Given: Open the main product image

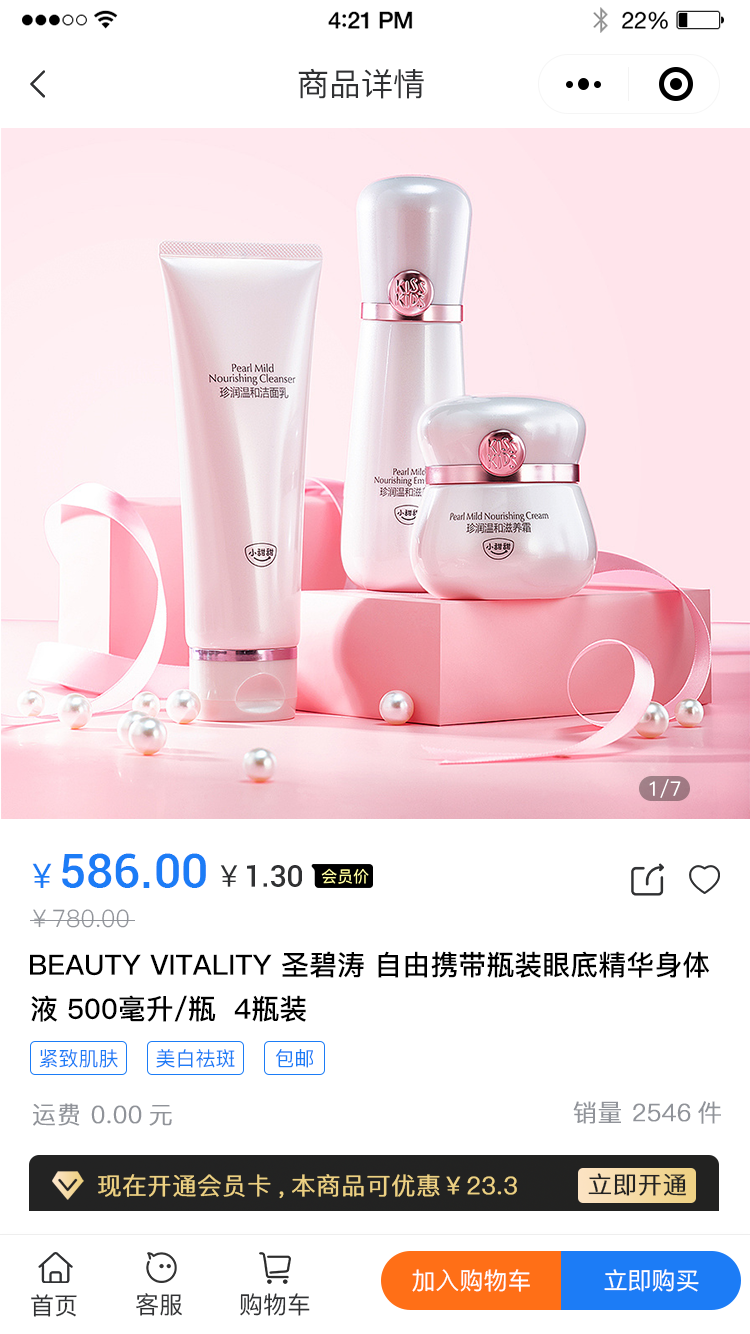Looking at the screenshot, I should point(375,473).
